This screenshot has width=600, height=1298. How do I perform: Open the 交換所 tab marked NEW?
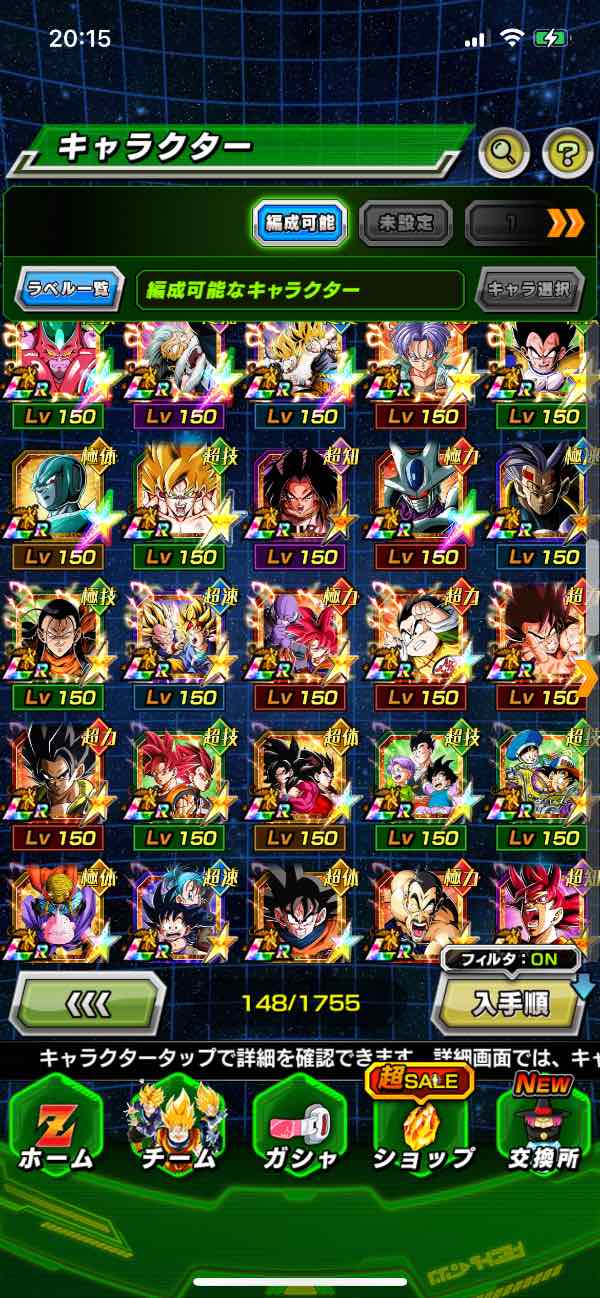pos(543,1128)
